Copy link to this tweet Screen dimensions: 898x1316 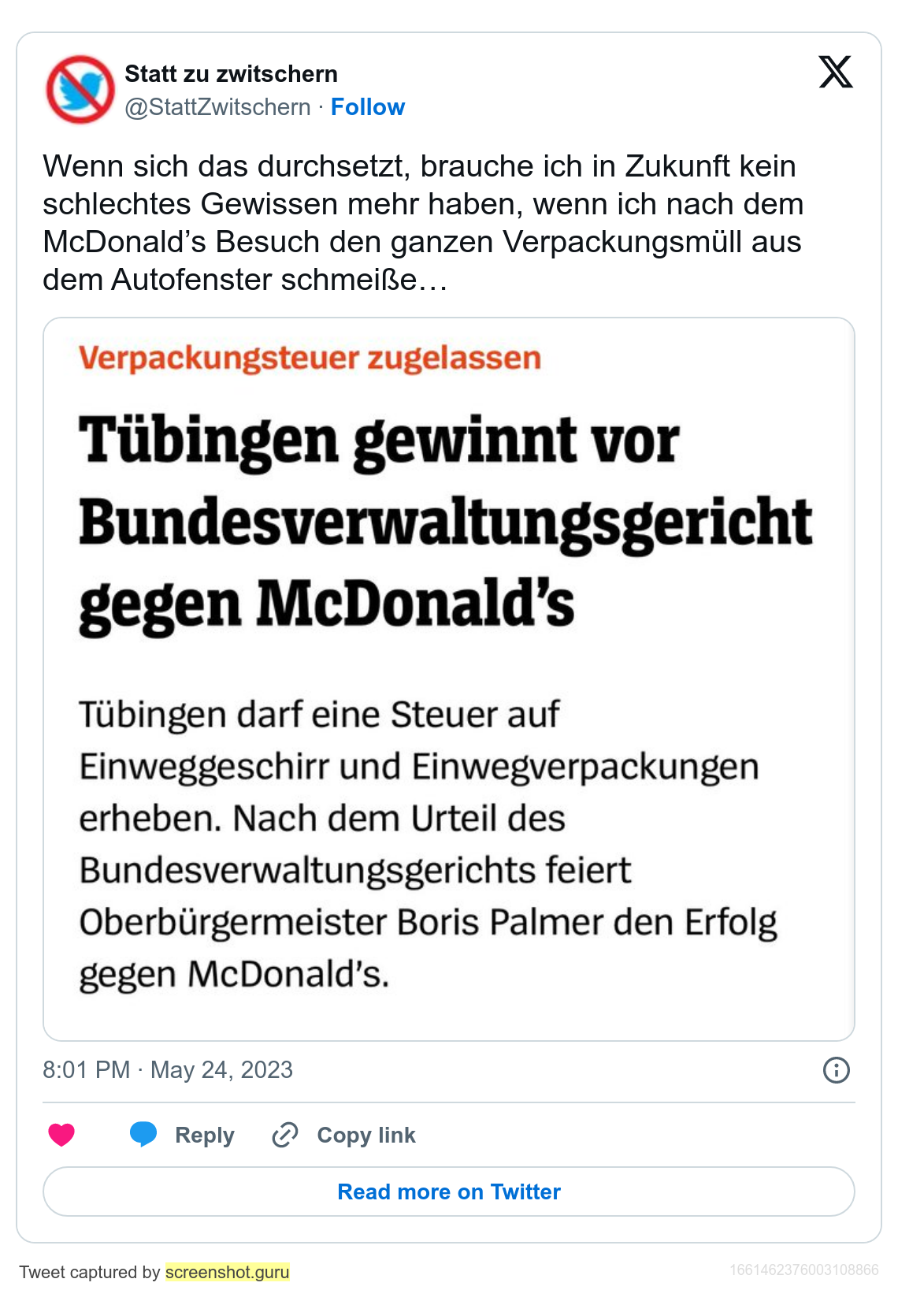344,1135
